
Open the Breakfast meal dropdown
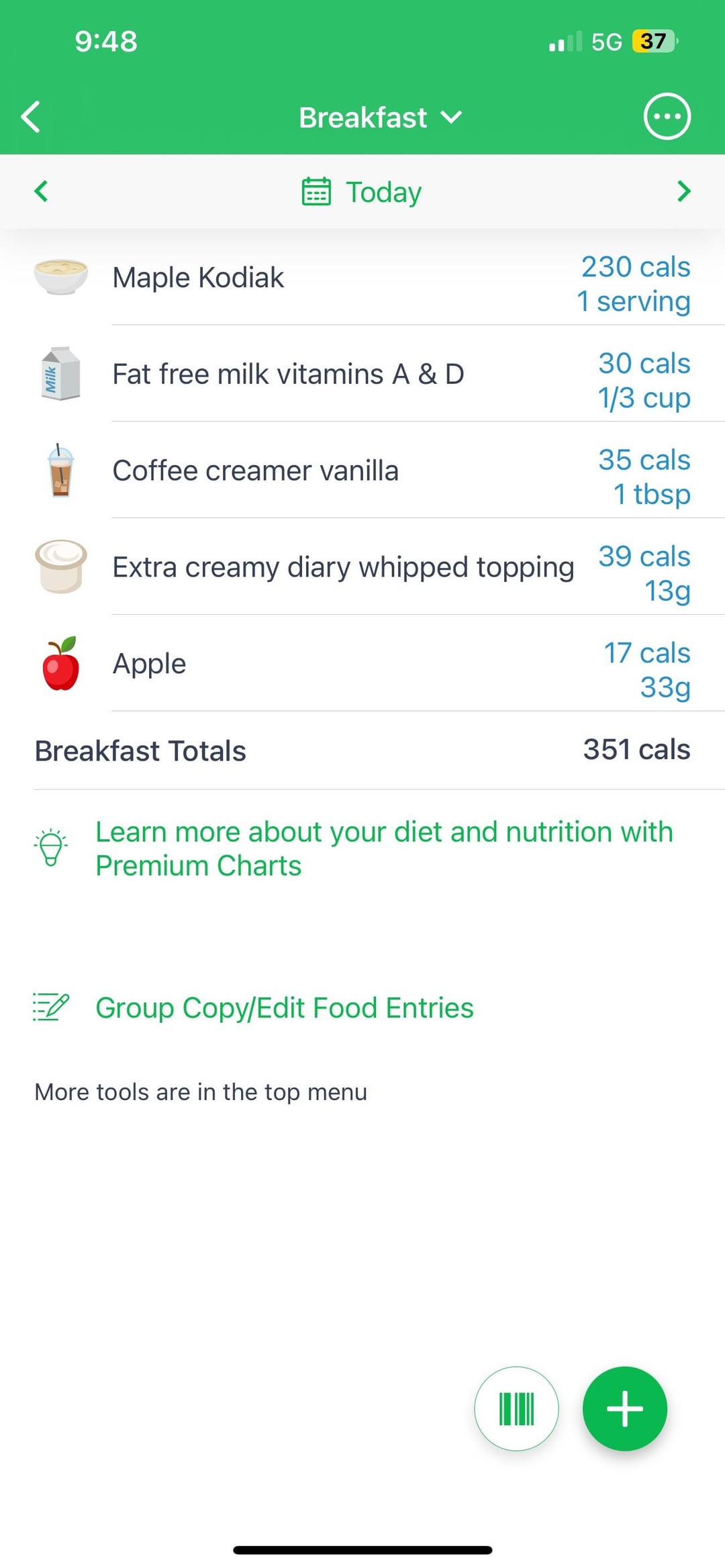click(x=380, y=117)
